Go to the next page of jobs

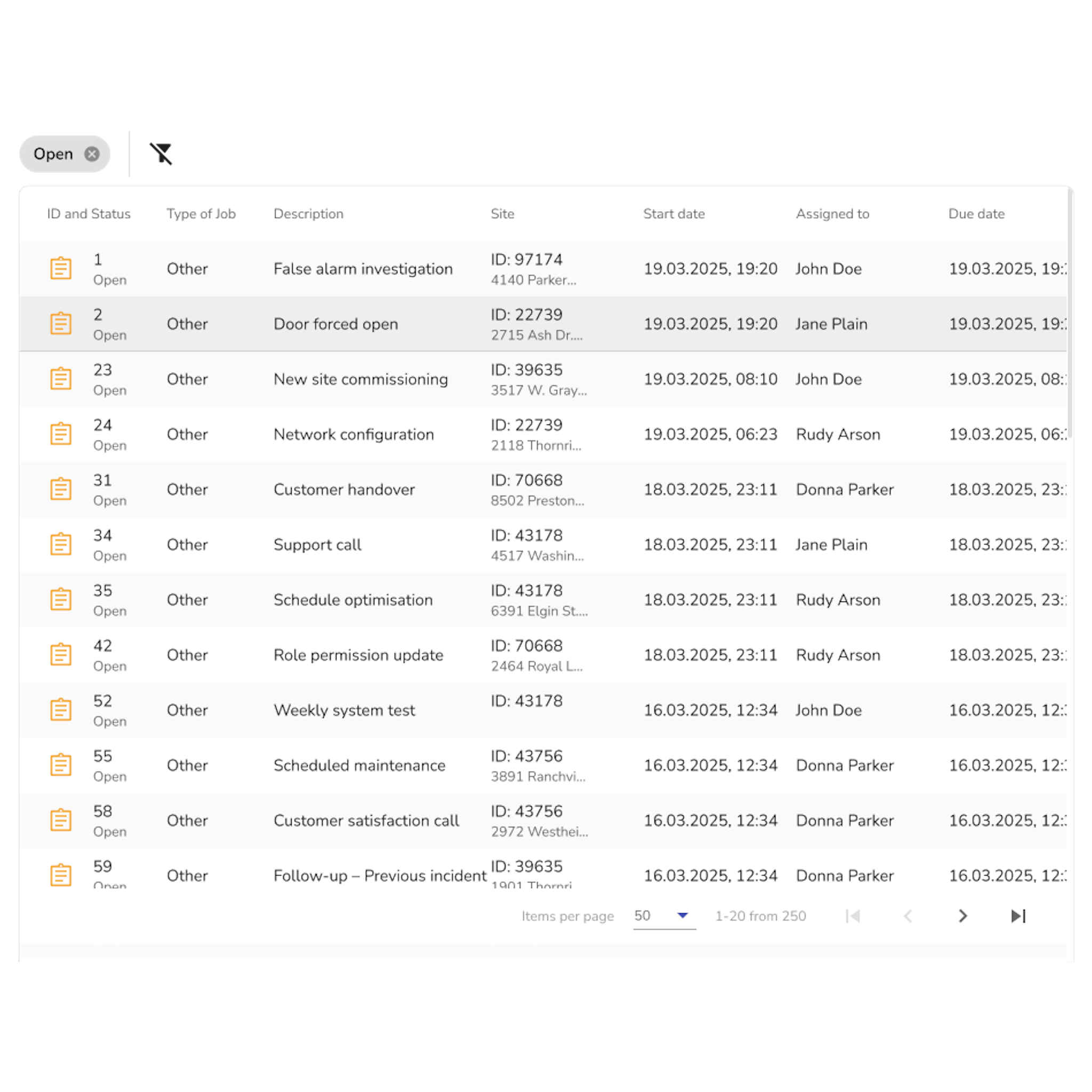point(962,916)
